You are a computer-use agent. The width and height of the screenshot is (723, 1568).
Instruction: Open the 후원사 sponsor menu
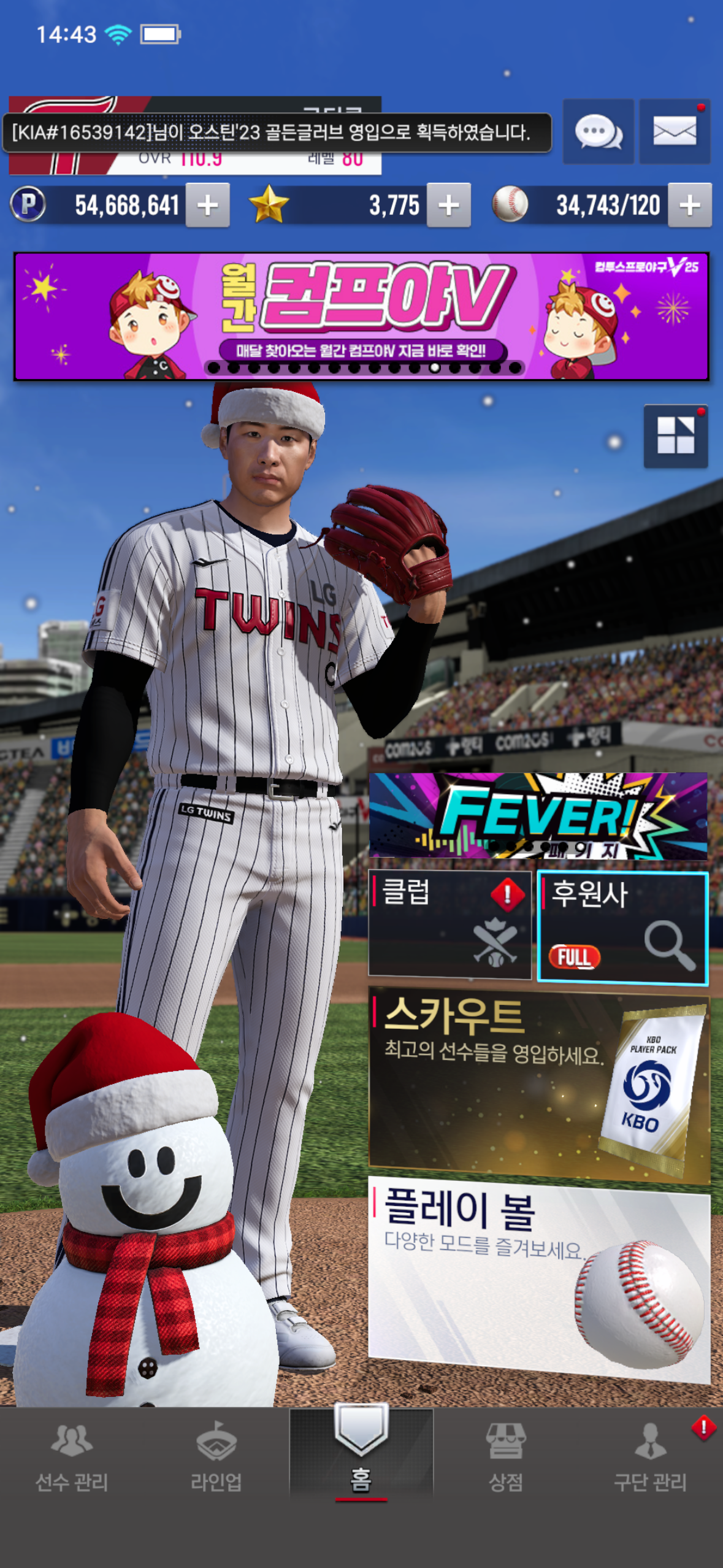(622, 928)
